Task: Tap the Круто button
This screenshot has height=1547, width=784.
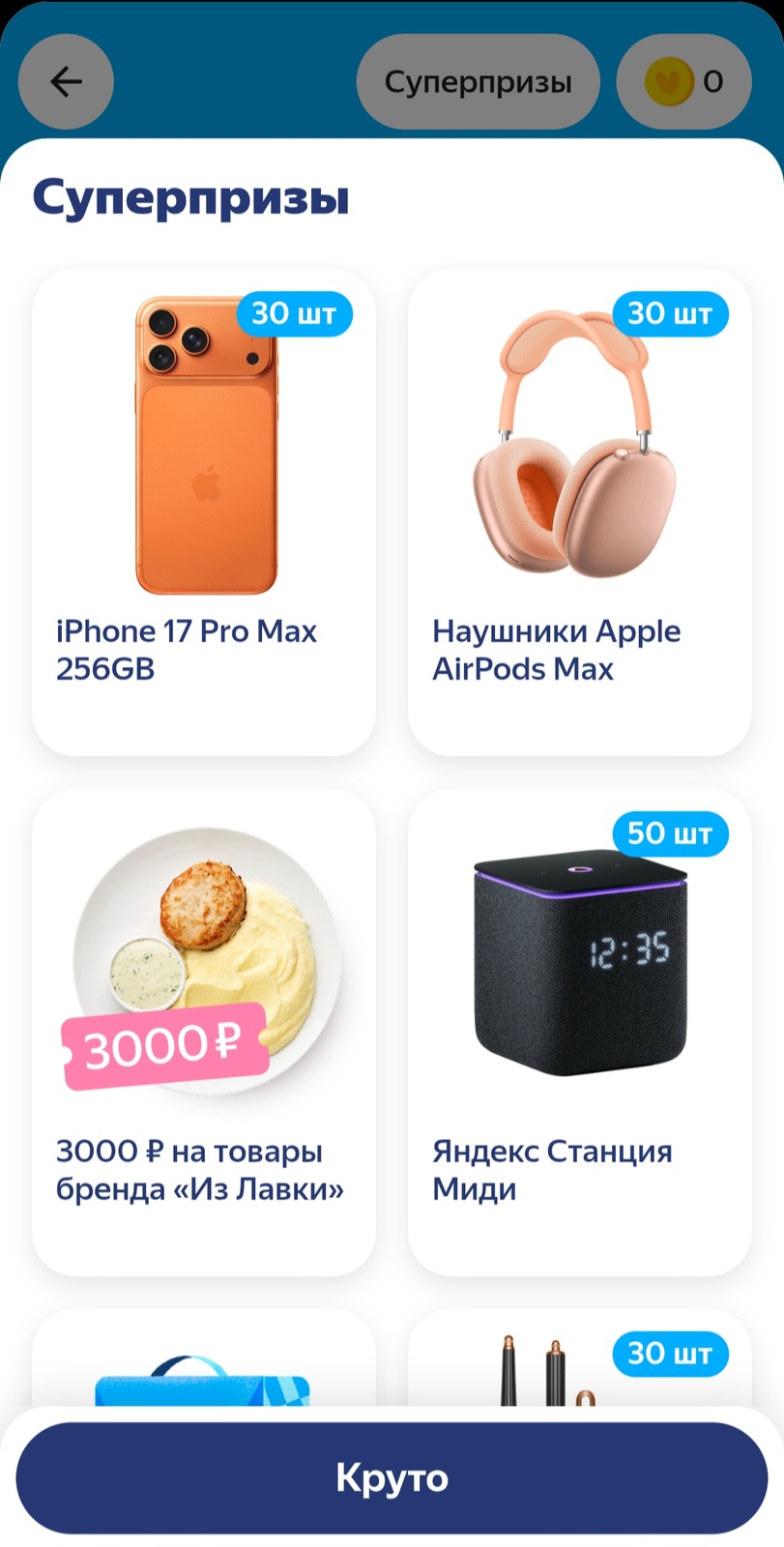Action: (392, 1477)
